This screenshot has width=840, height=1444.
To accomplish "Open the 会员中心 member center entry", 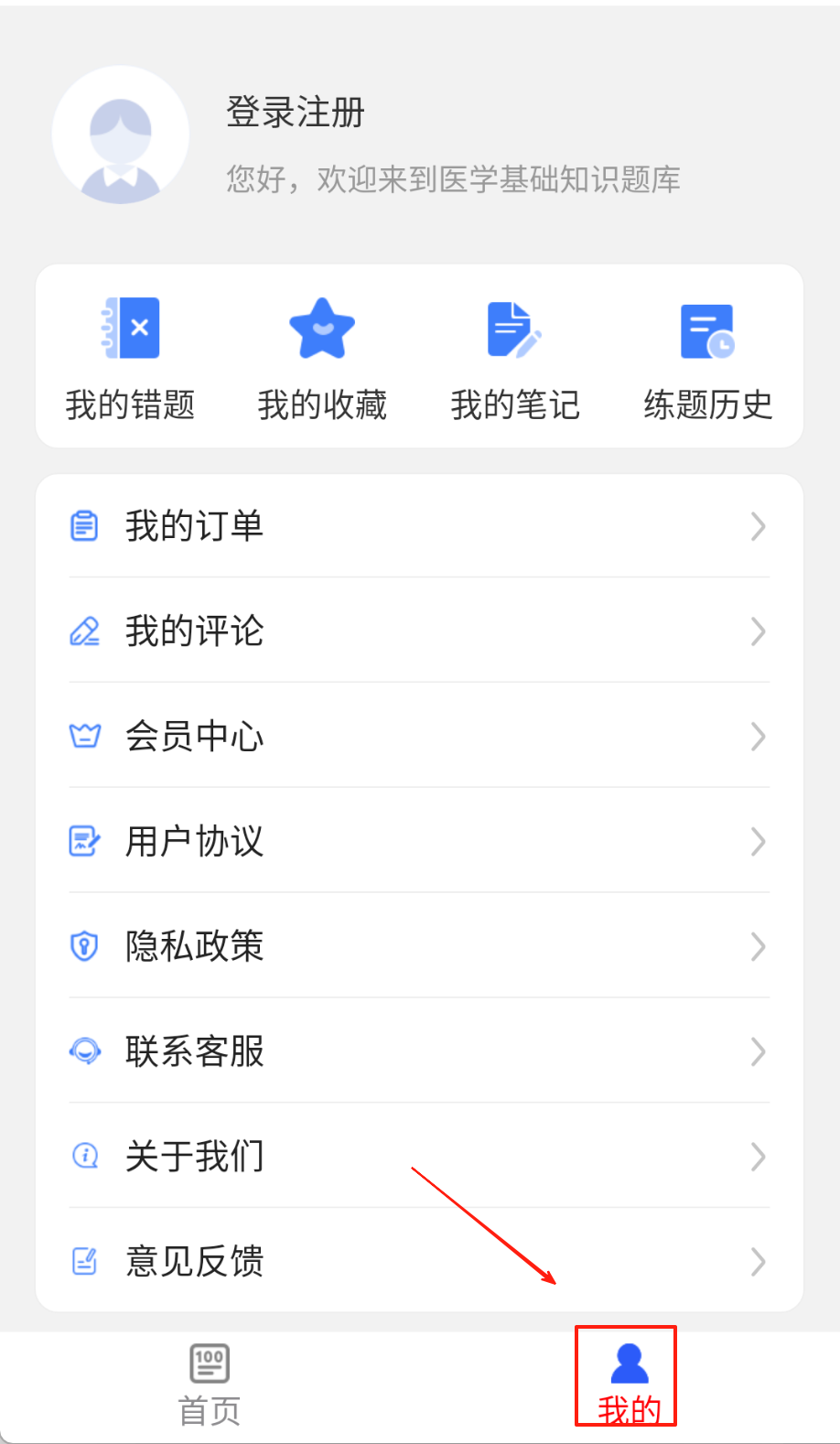I will (x=194, y=737).
